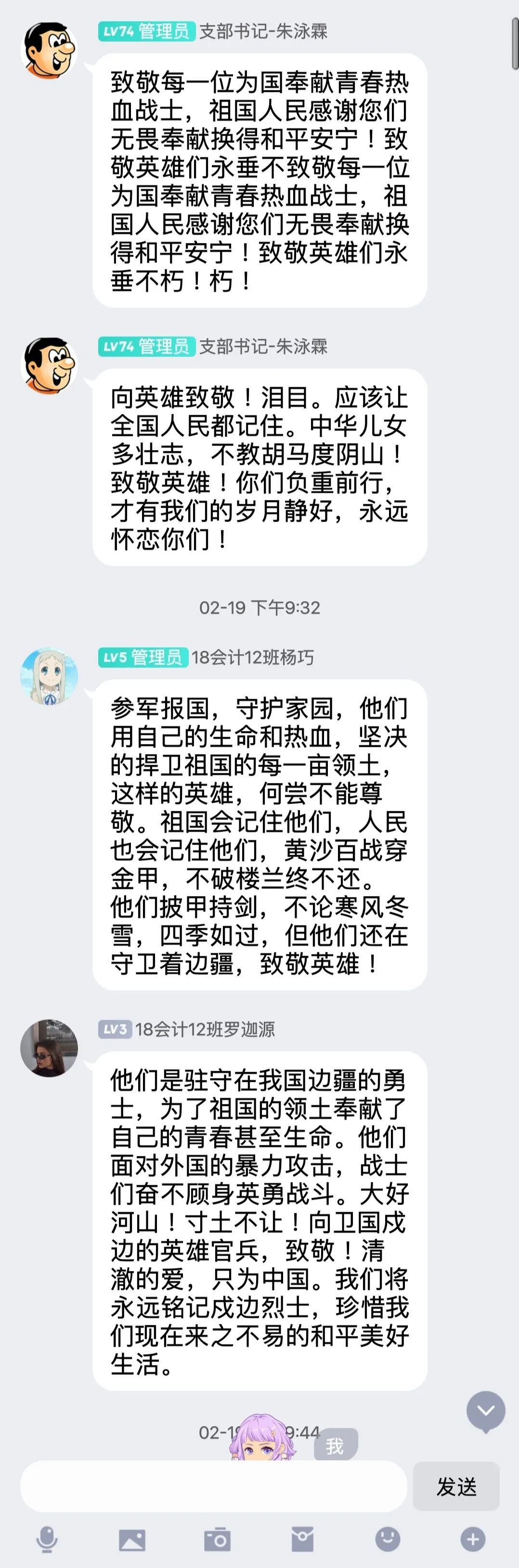This screenshot has width=519, height=1568.
Task: Open more options plus icon
Action: click(473, 1540)
